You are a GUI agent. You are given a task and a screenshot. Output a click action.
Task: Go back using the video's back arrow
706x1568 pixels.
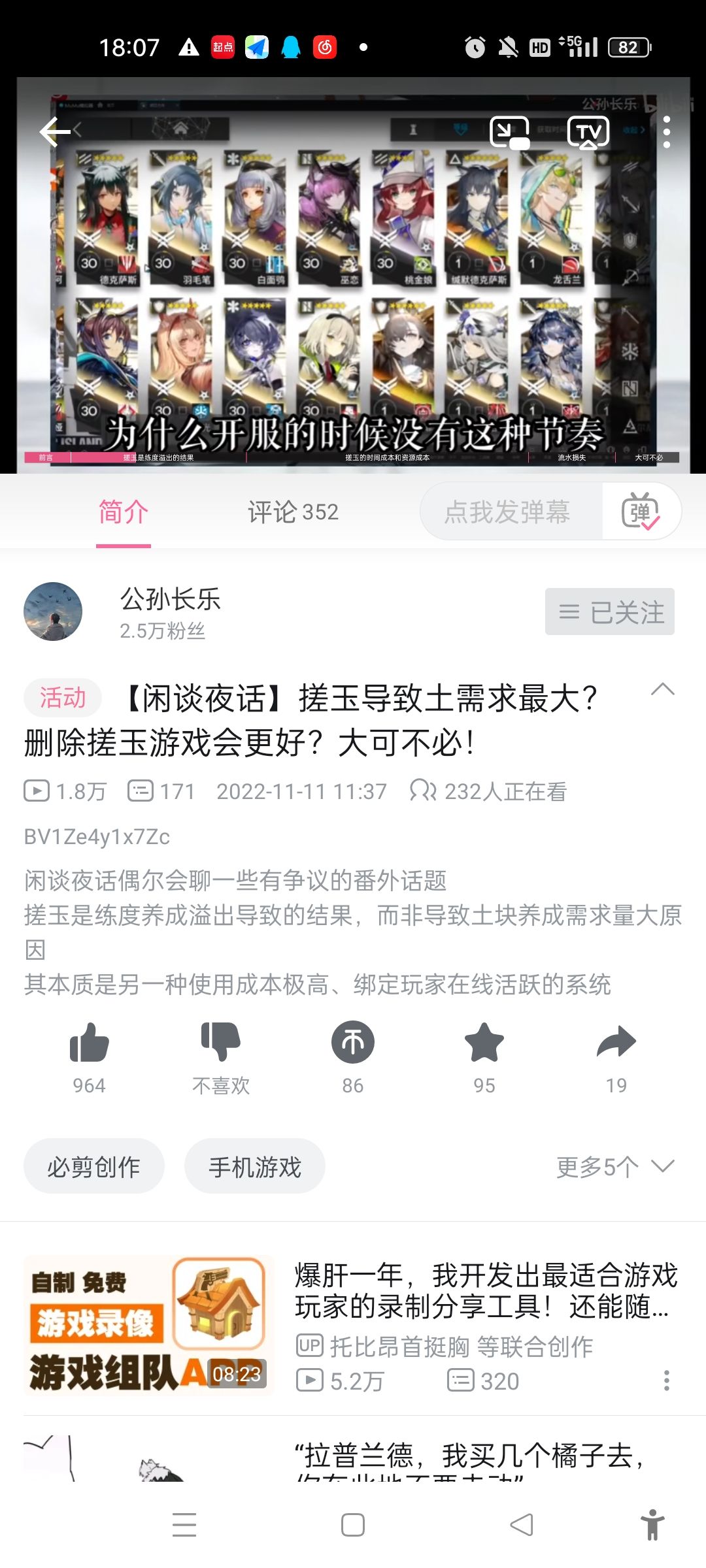pyautogui.click(x=55, y=132)
